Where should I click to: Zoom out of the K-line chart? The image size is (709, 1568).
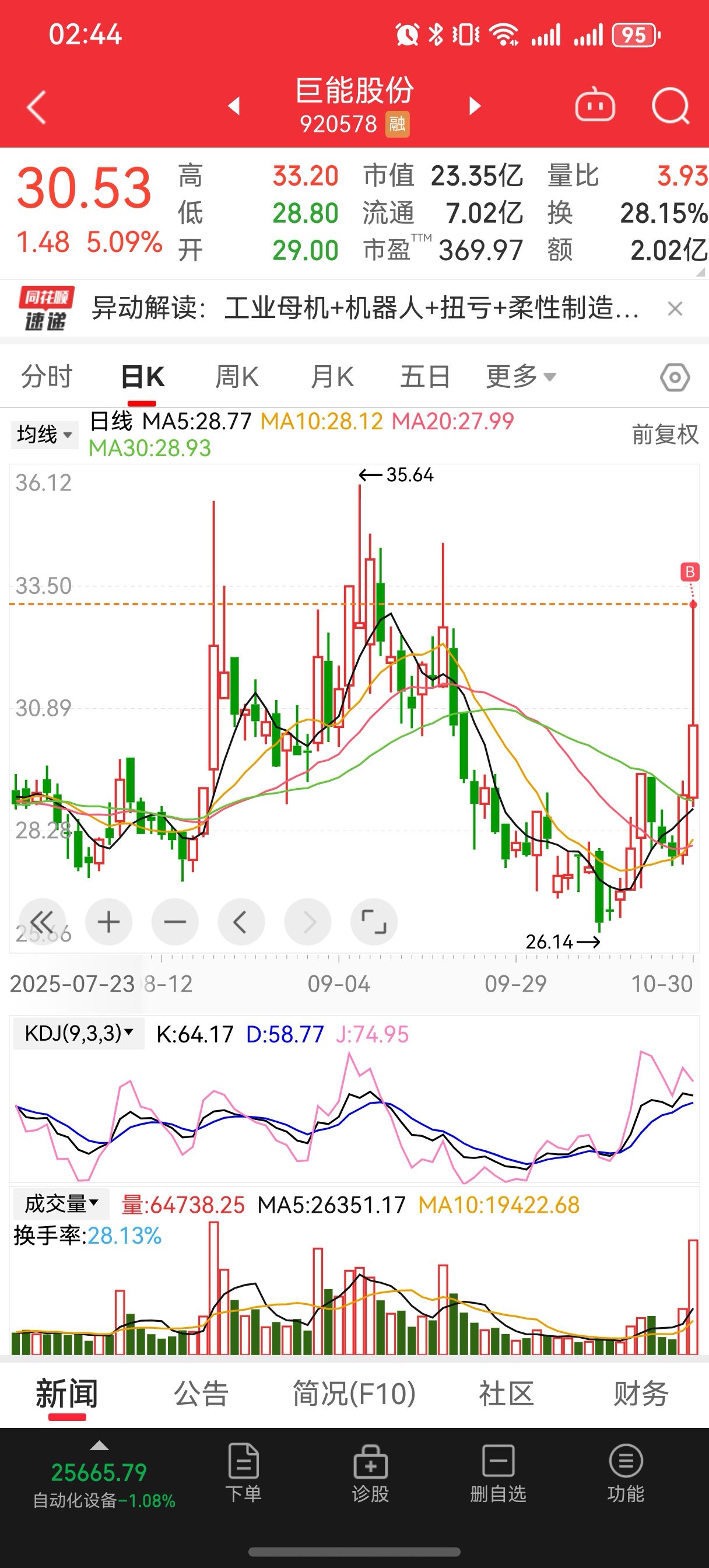pos(176,922)
